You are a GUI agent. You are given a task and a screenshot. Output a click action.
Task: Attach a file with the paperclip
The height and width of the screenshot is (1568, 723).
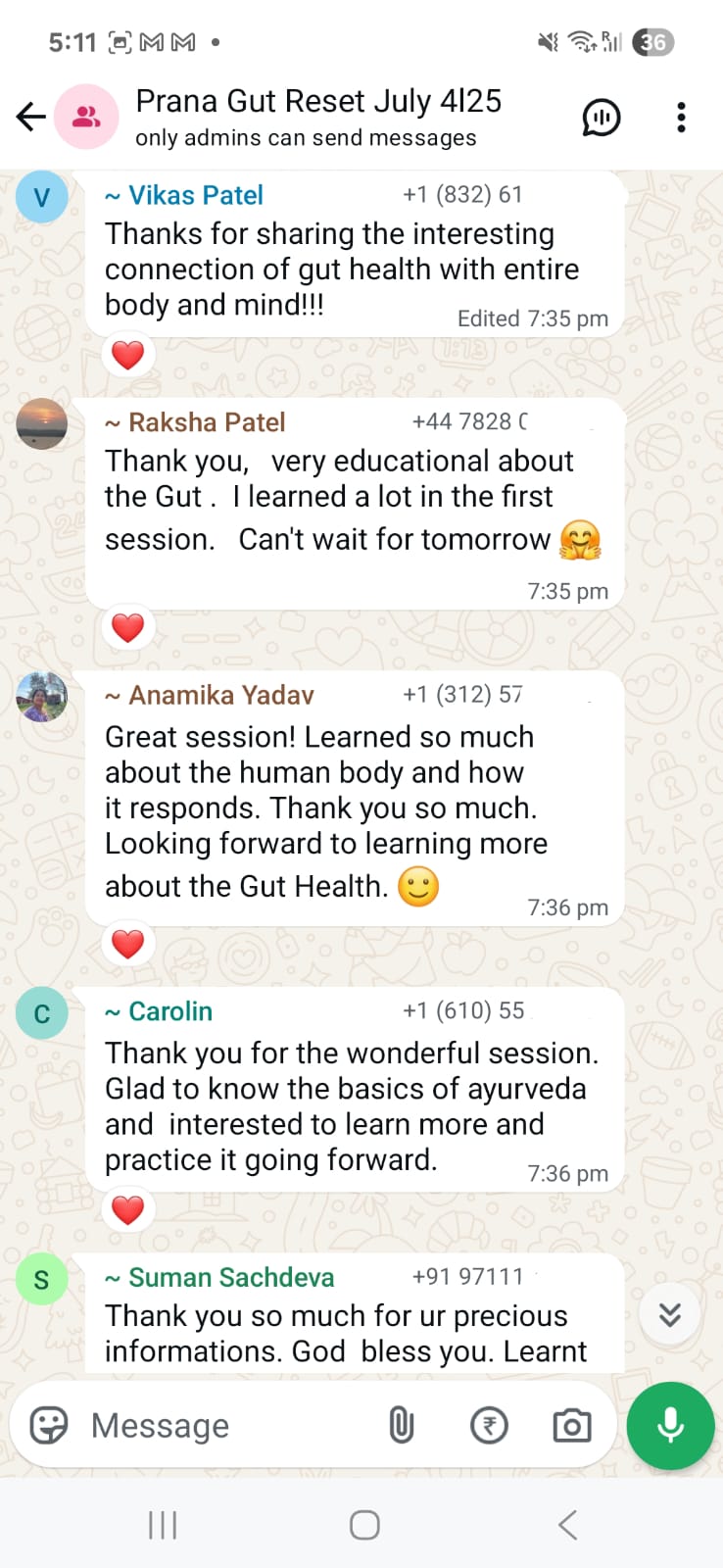[402, 1426]
